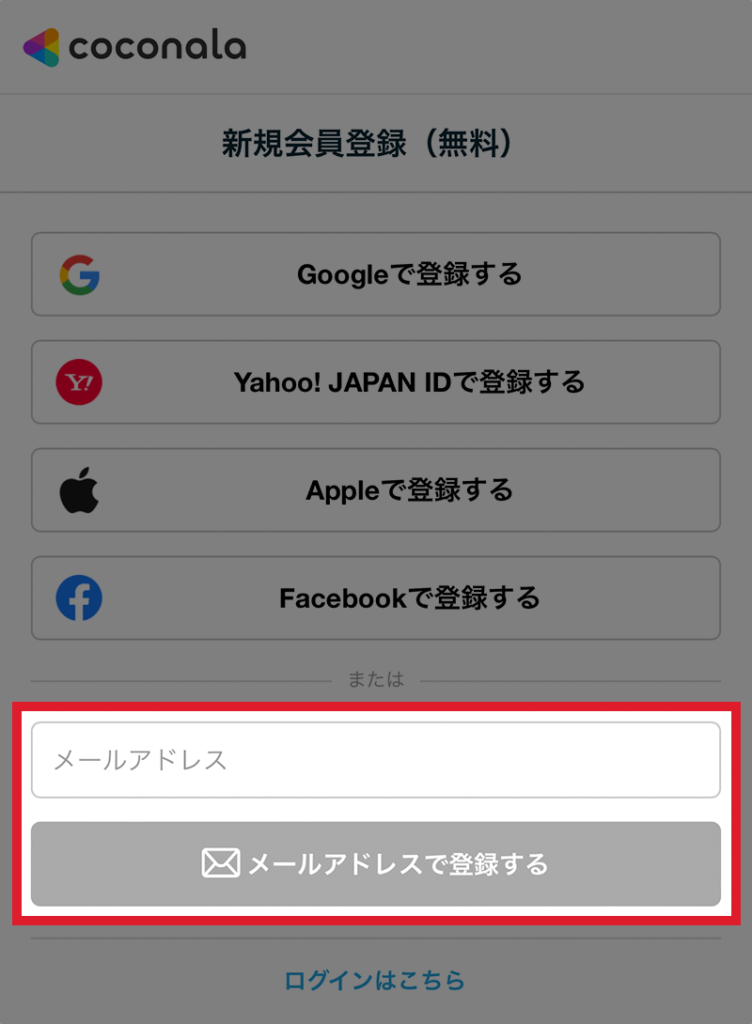This screenshot has height=1024, width=752.
Task: Register with Google account
Action: (x=376, y=274)
